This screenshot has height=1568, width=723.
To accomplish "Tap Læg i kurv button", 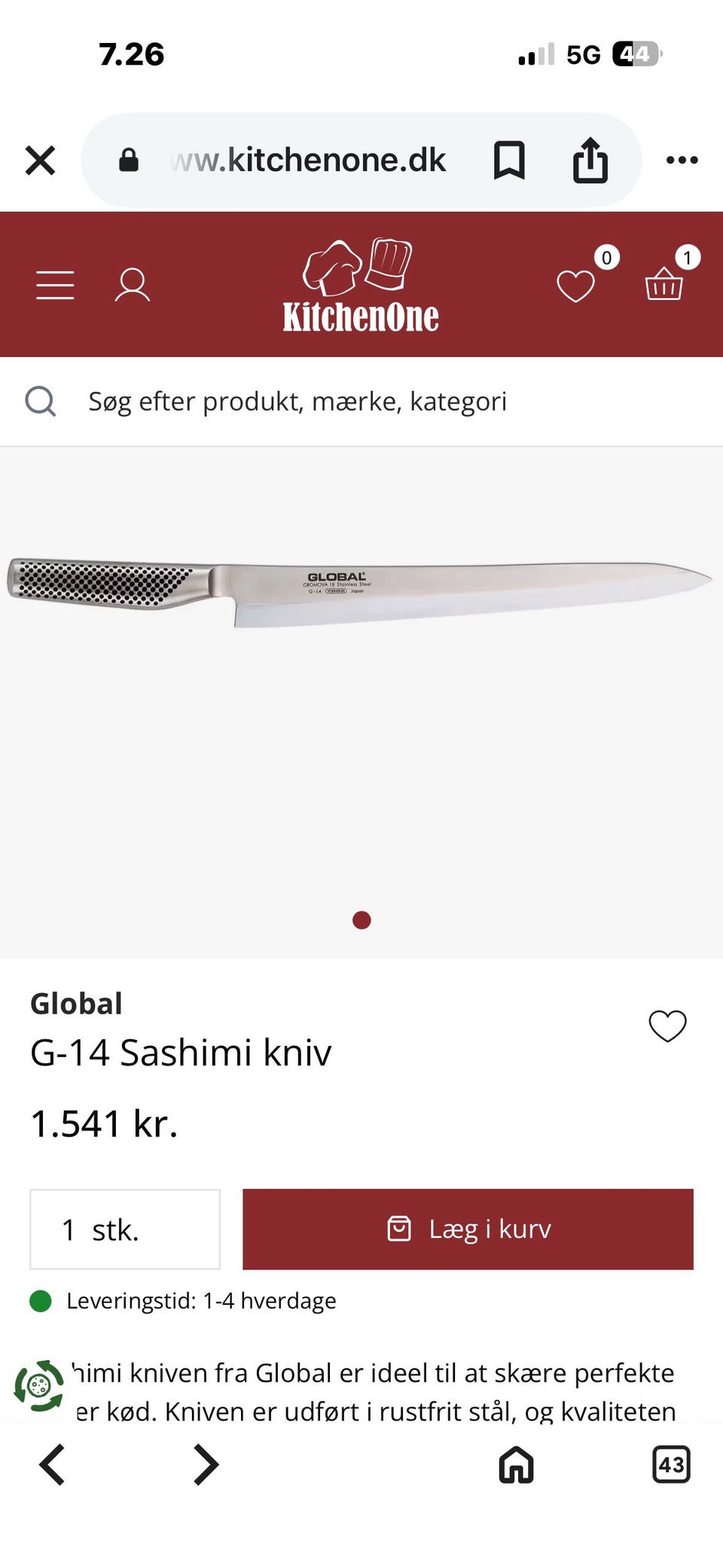I will click(x=468, y=1229).
